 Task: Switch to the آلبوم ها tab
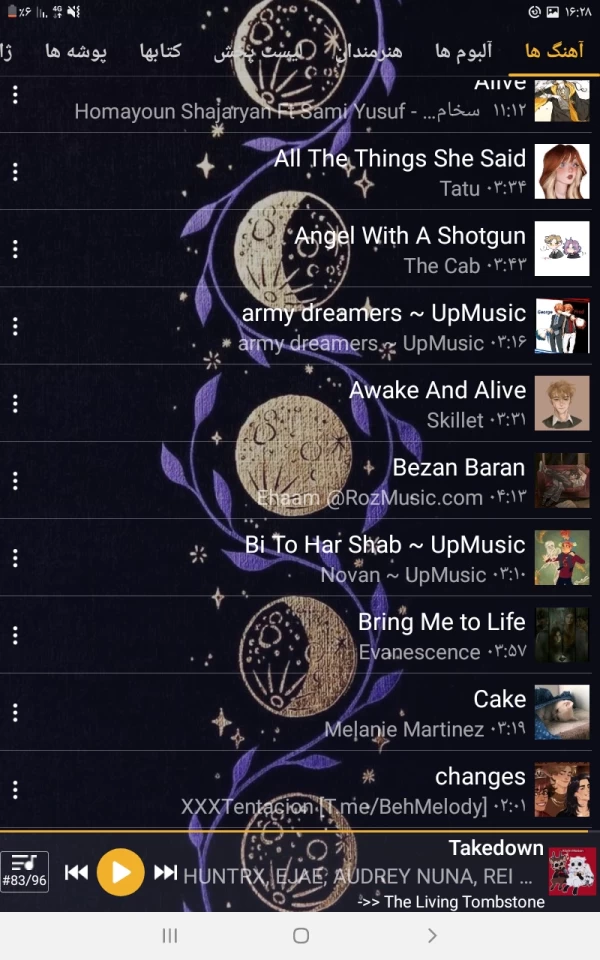464,52
